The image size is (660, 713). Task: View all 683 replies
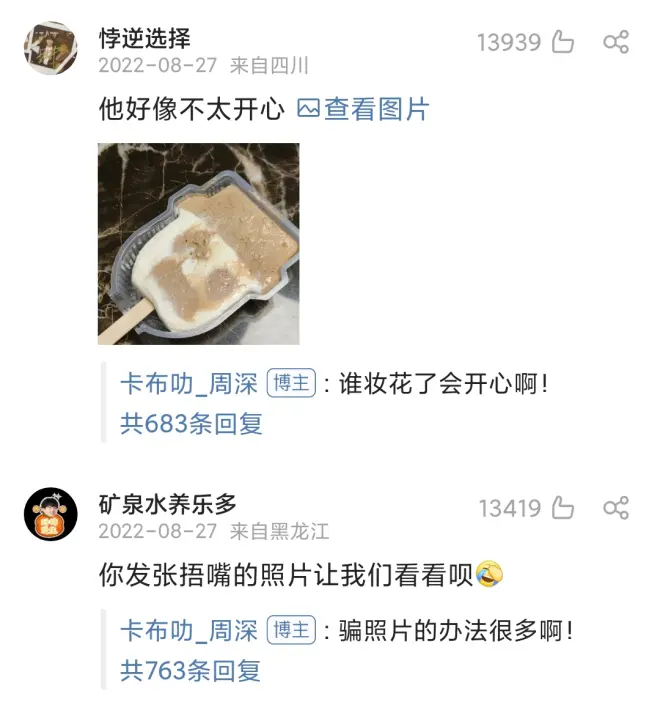click(x=191, y=423)
